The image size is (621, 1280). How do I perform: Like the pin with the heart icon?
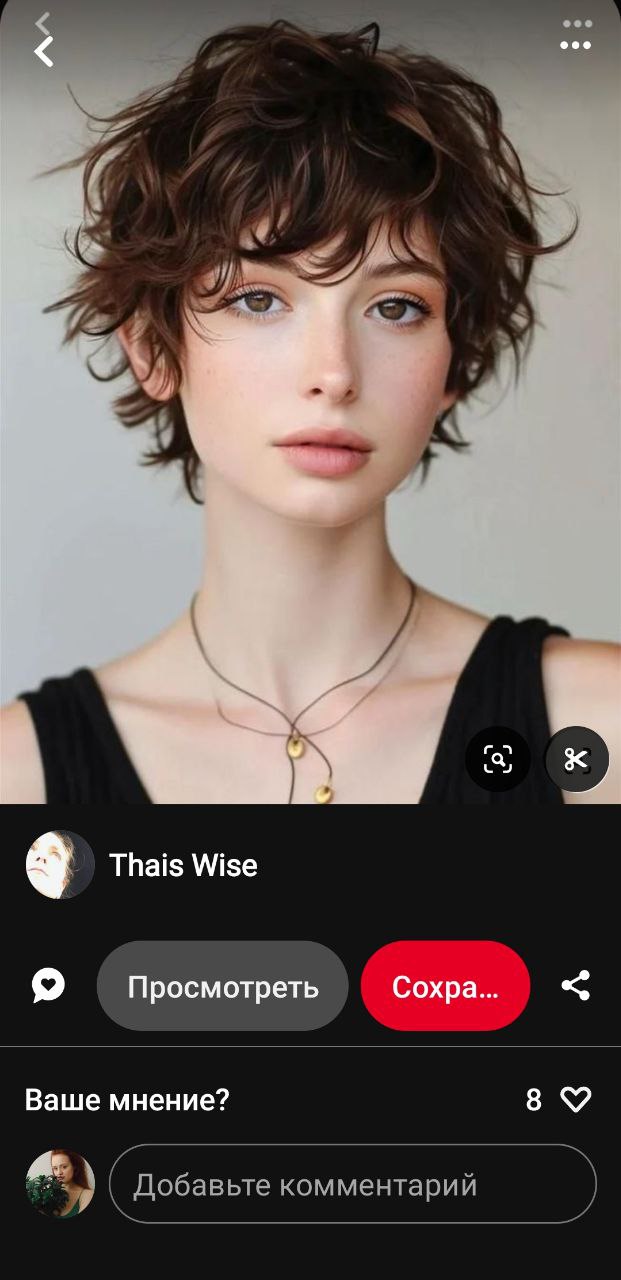point(576,1100)
